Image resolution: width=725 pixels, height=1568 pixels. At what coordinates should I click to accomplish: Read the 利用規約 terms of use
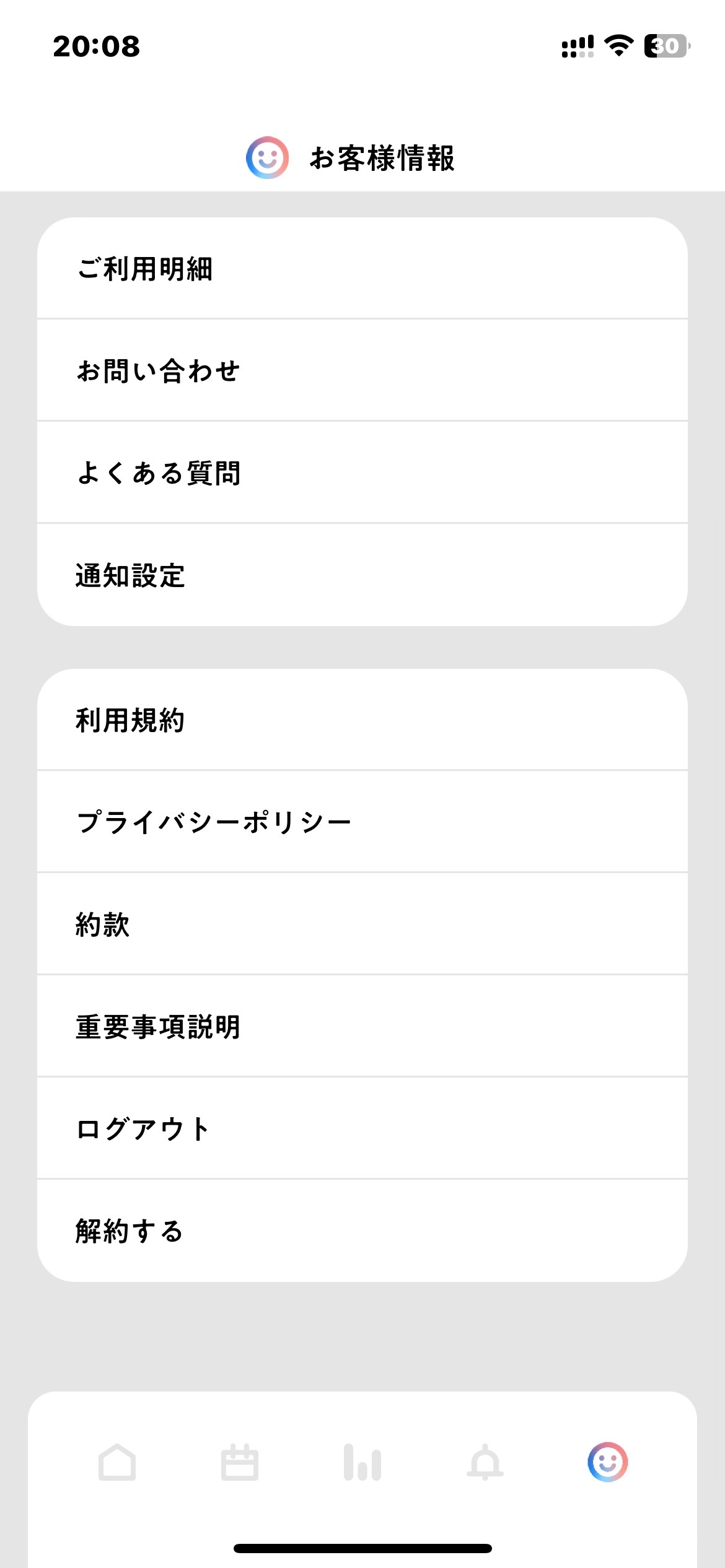point(362,720)
